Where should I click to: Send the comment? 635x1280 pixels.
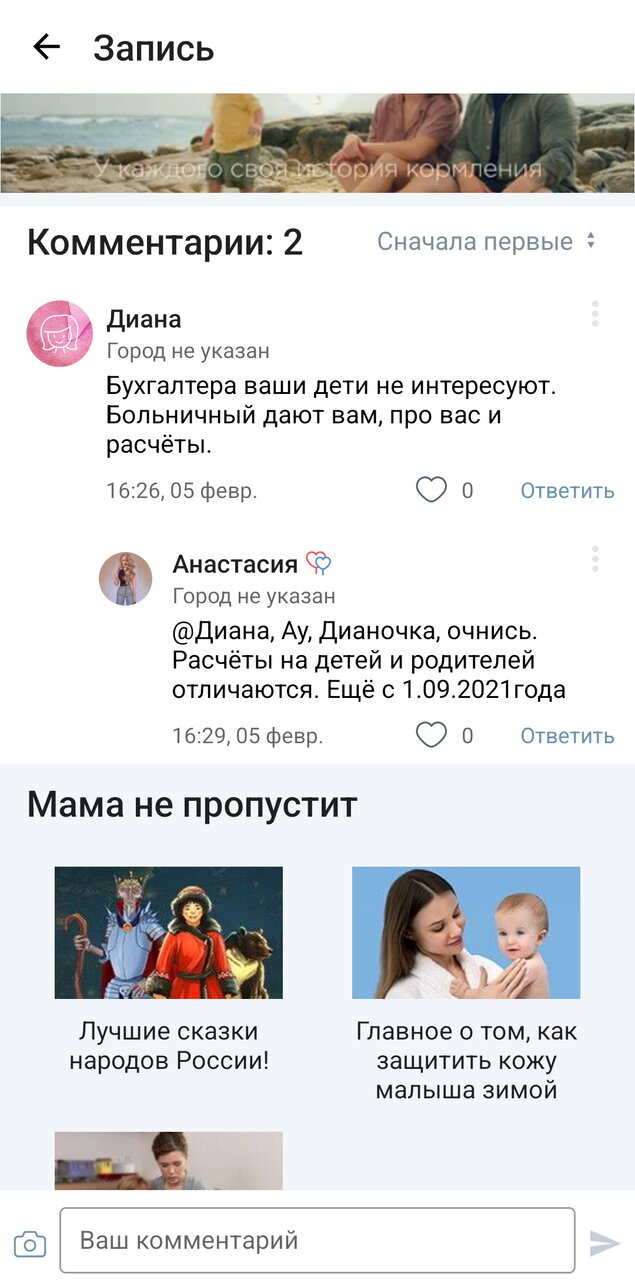(x=604, y=1243)
